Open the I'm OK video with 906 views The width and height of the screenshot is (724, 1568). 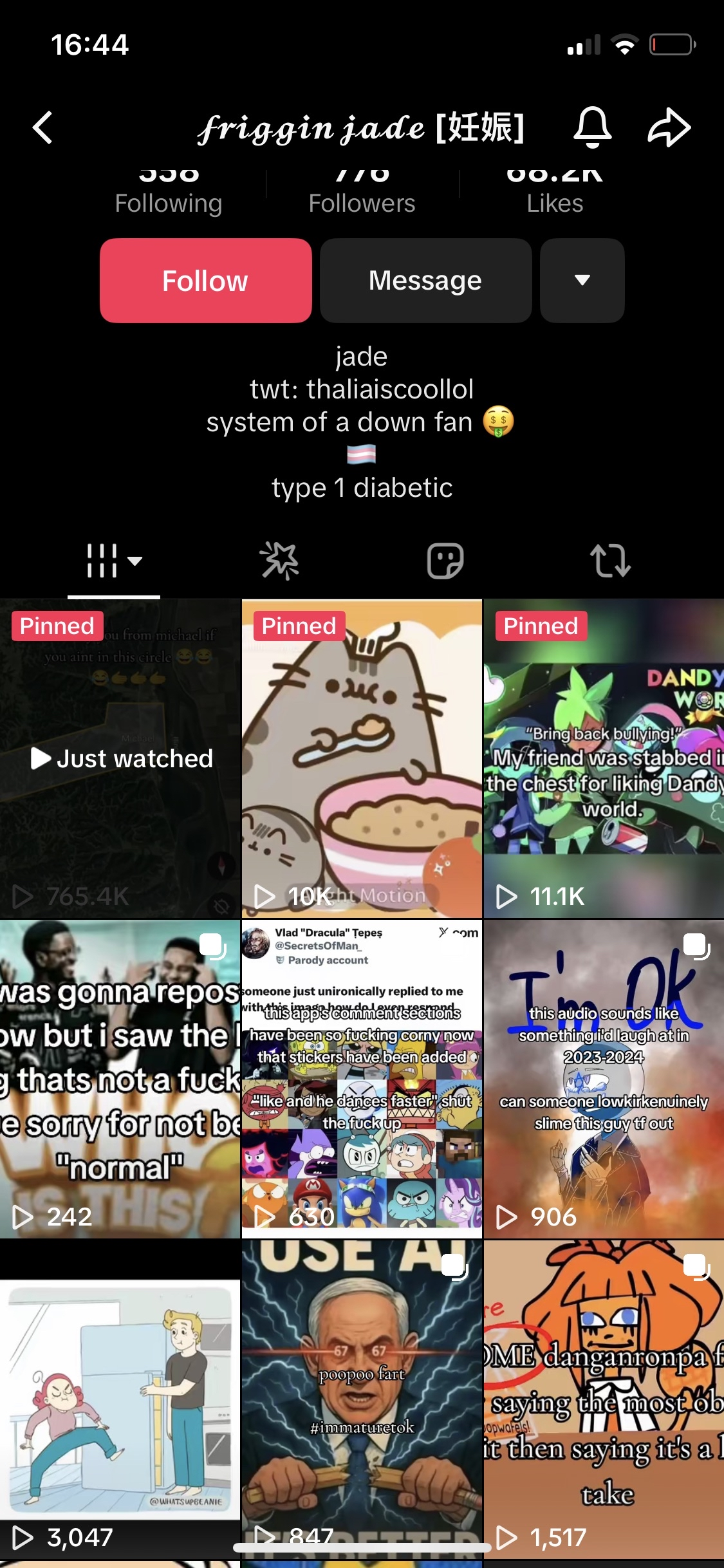point(604,1079)
